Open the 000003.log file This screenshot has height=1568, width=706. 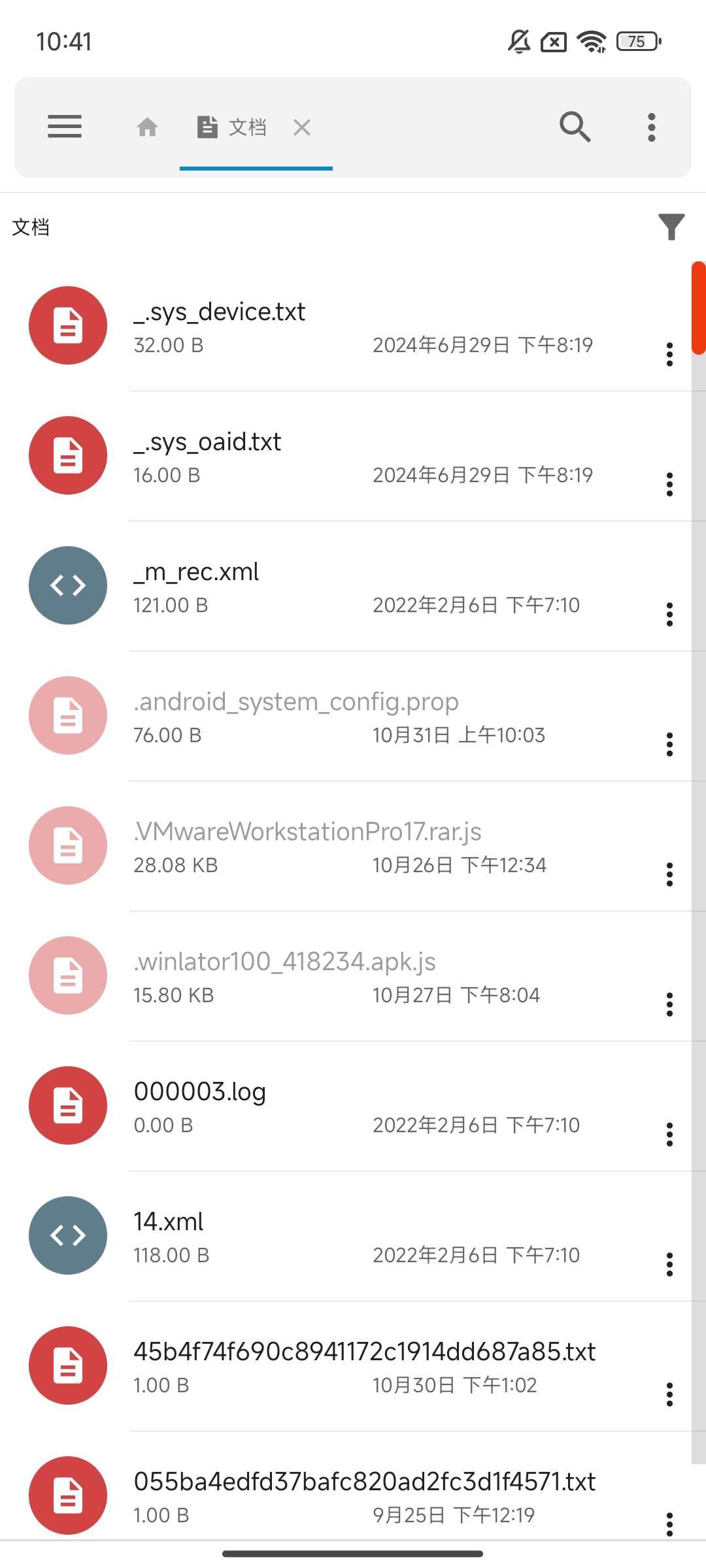pos(327,1105)
